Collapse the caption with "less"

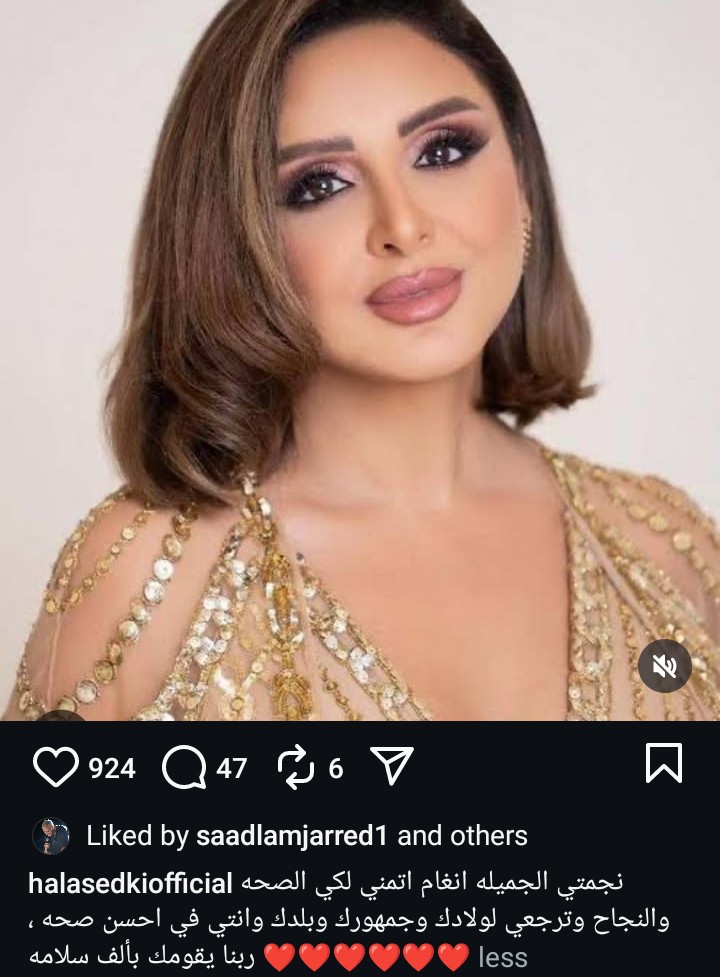pyautogui.click(x=502, y=956)
